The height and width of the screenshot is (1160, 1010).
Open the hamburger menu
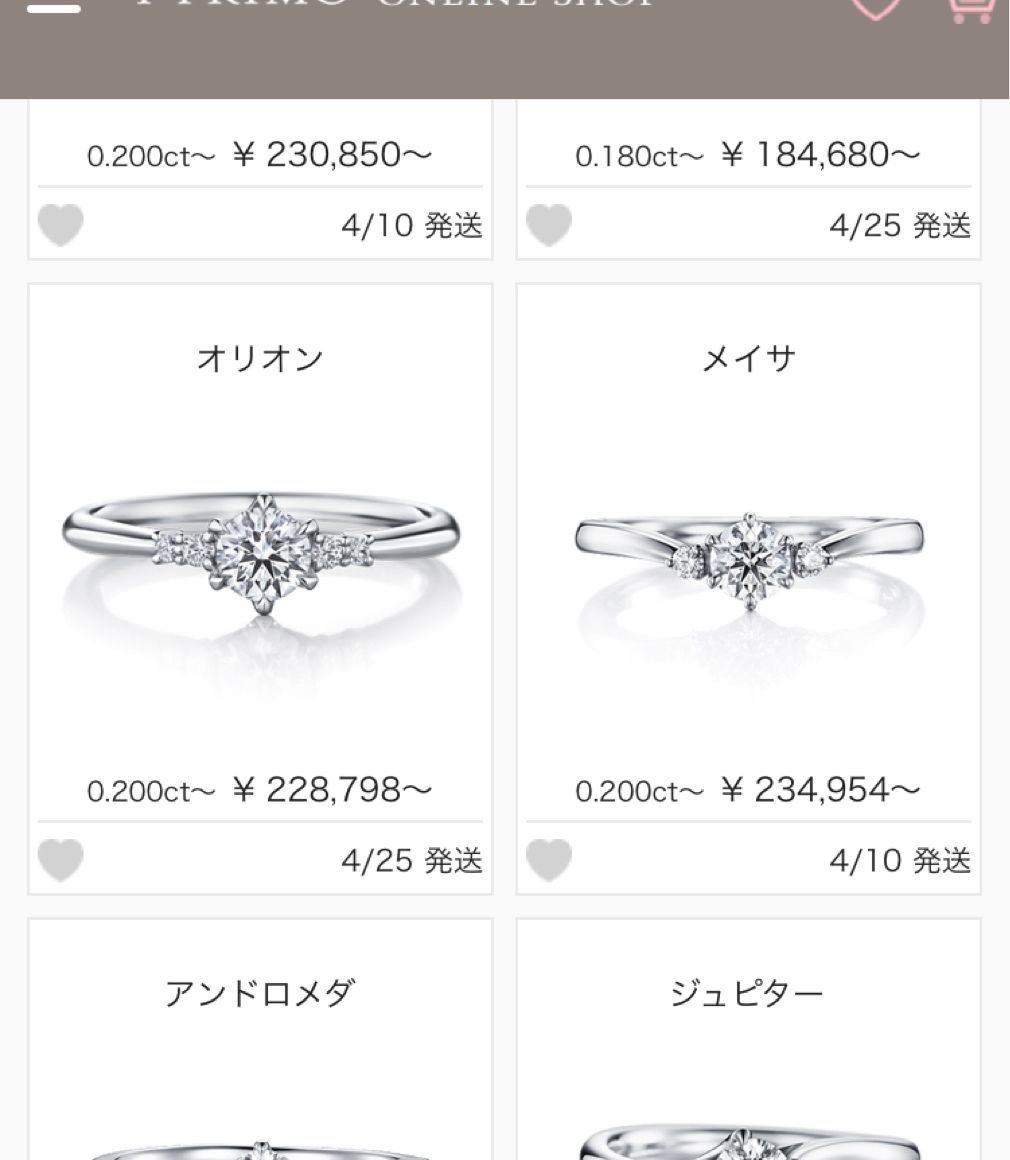[54, 8]
